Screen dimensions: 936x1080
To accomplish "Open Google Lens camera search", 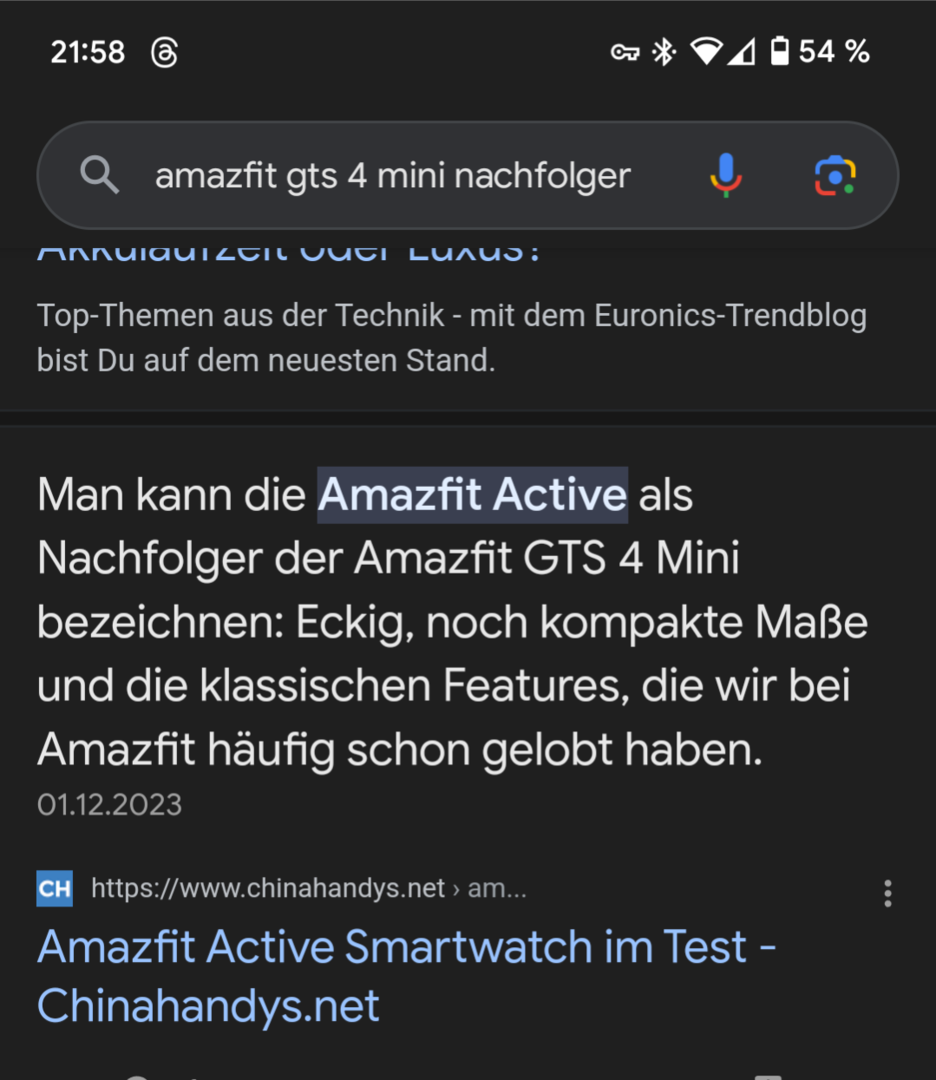I will [835, 176].
